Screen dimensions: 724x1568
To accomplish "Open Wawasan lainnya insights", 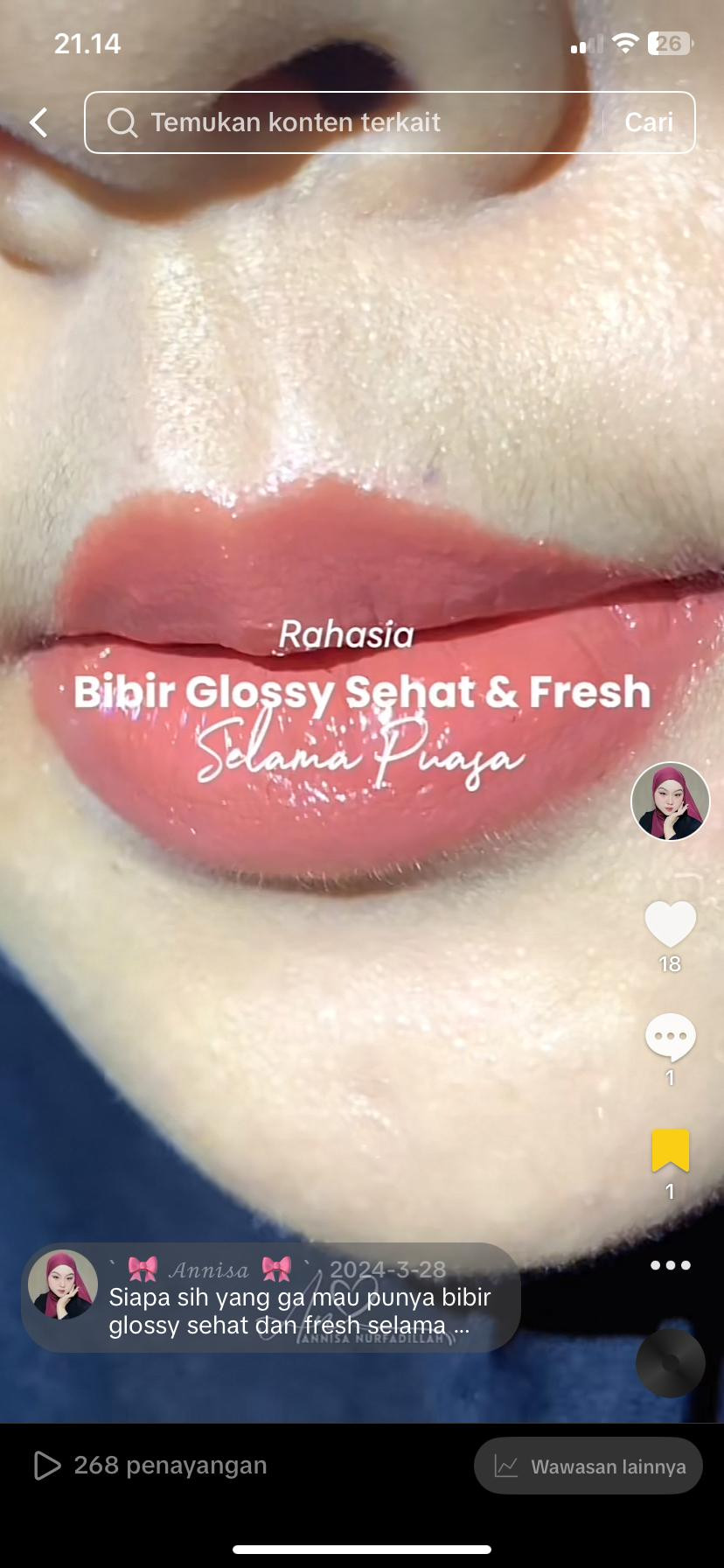I will (x=588, y=1466).
